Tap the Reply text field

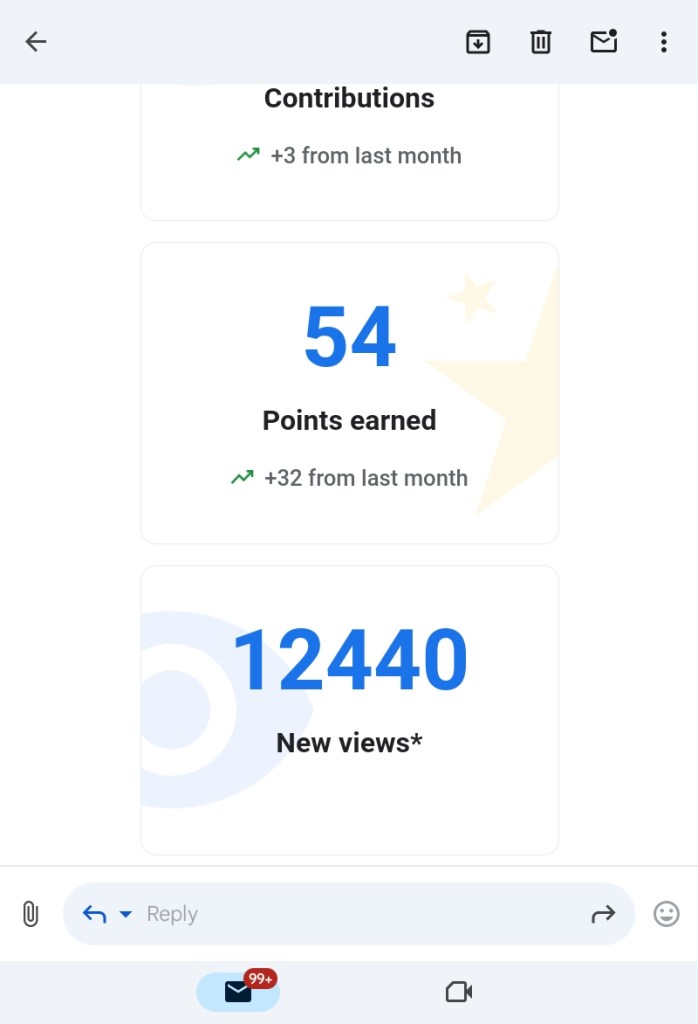coord(350,914)
